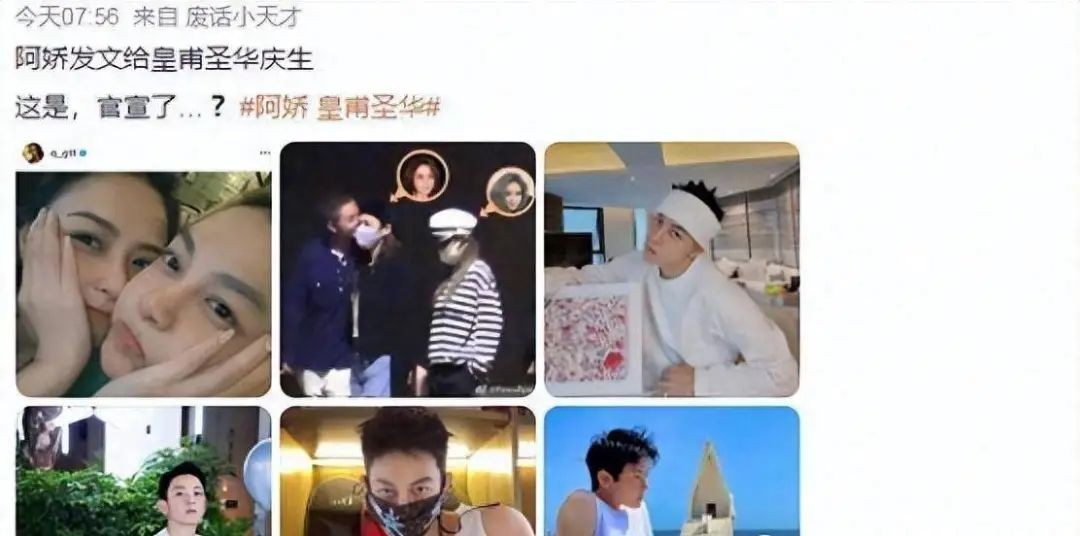Open photo of man wearing patterned mask
Image resolution: width=1080 pixels, height=536 pixels.
(x=407, y=470)
